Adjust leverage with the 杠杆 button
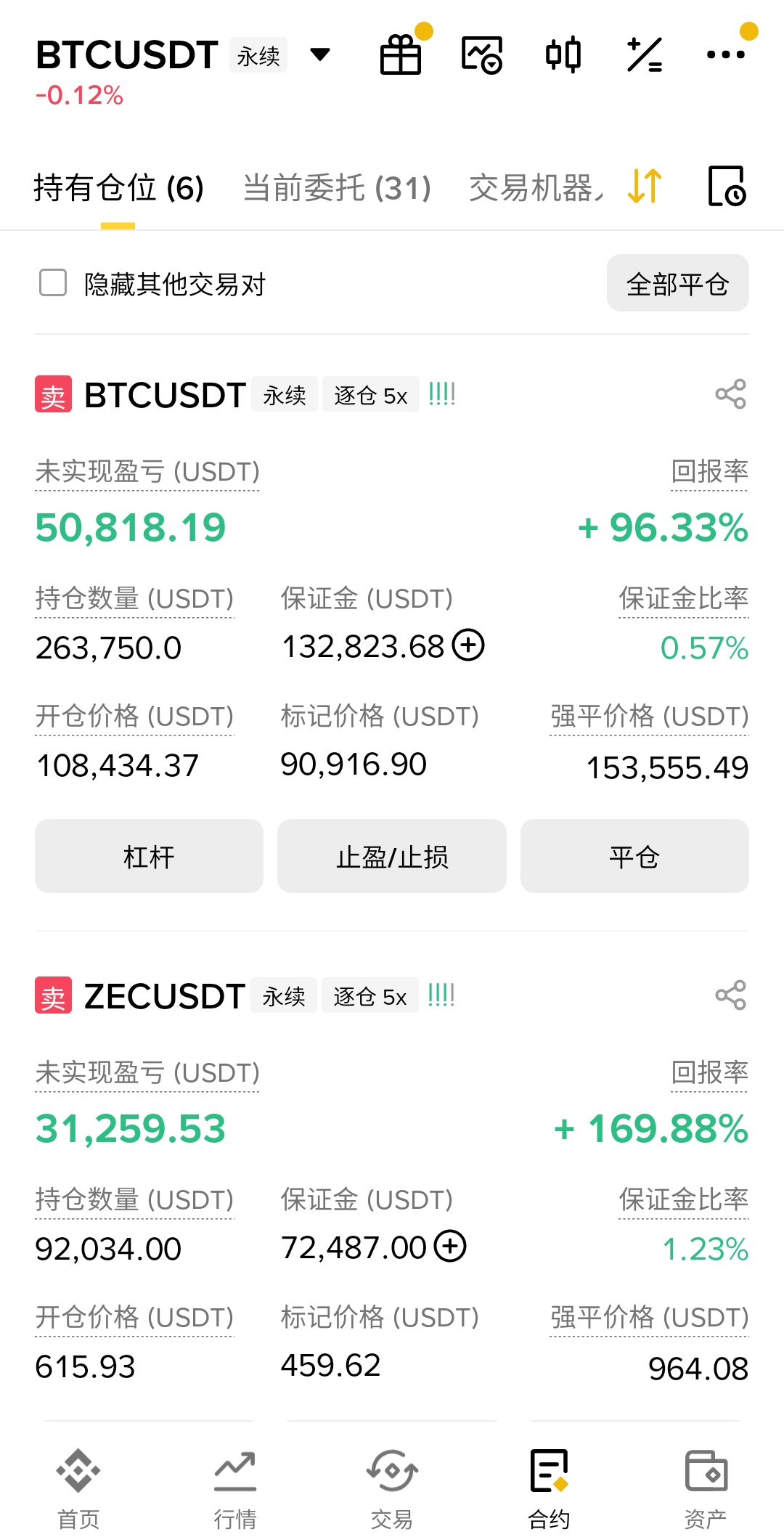784x1537 pixels. coord(149,857)
